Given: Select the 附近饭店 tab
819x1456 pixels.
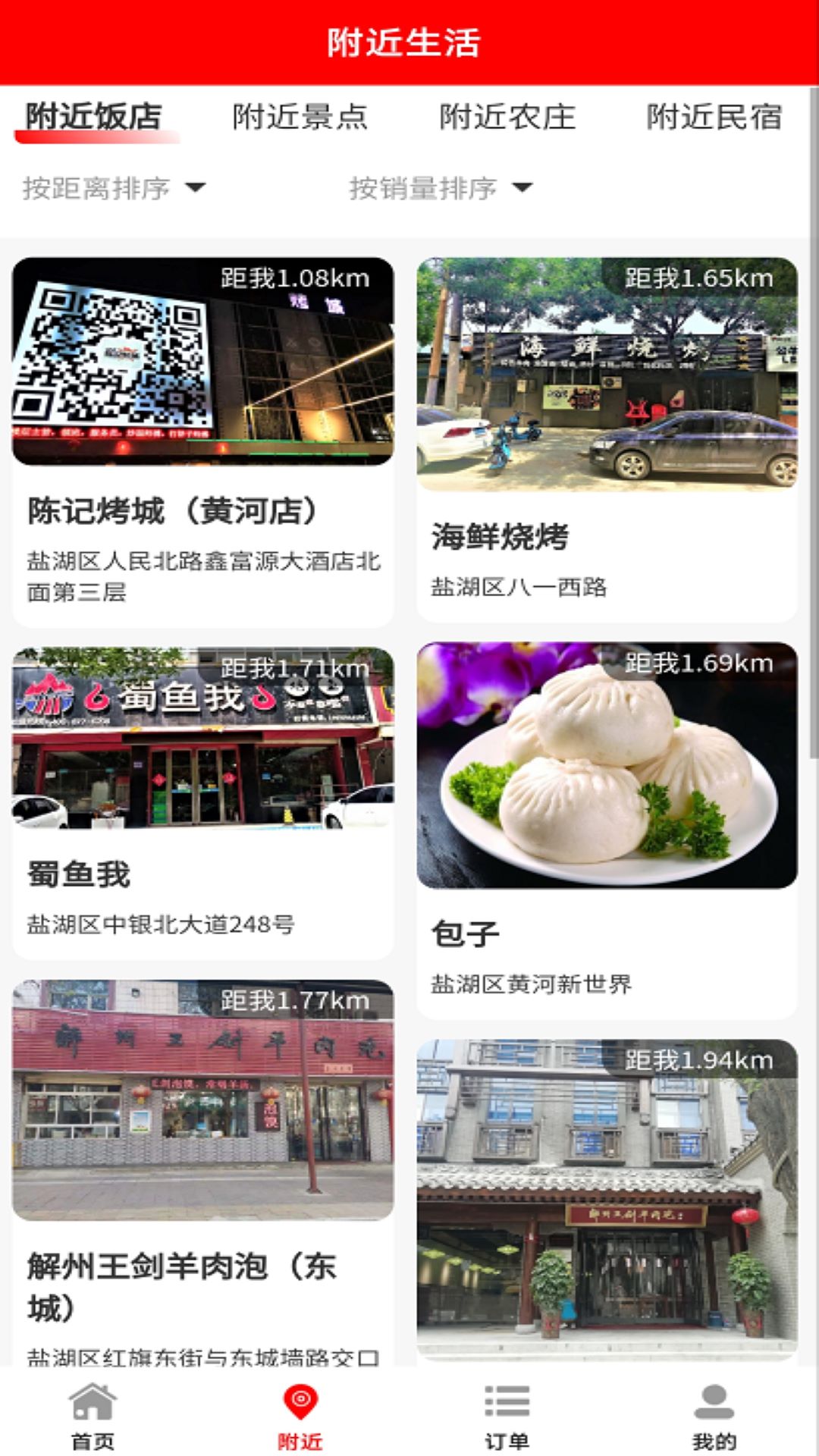Looking at the screenshot, I should [x=94, y=118].
